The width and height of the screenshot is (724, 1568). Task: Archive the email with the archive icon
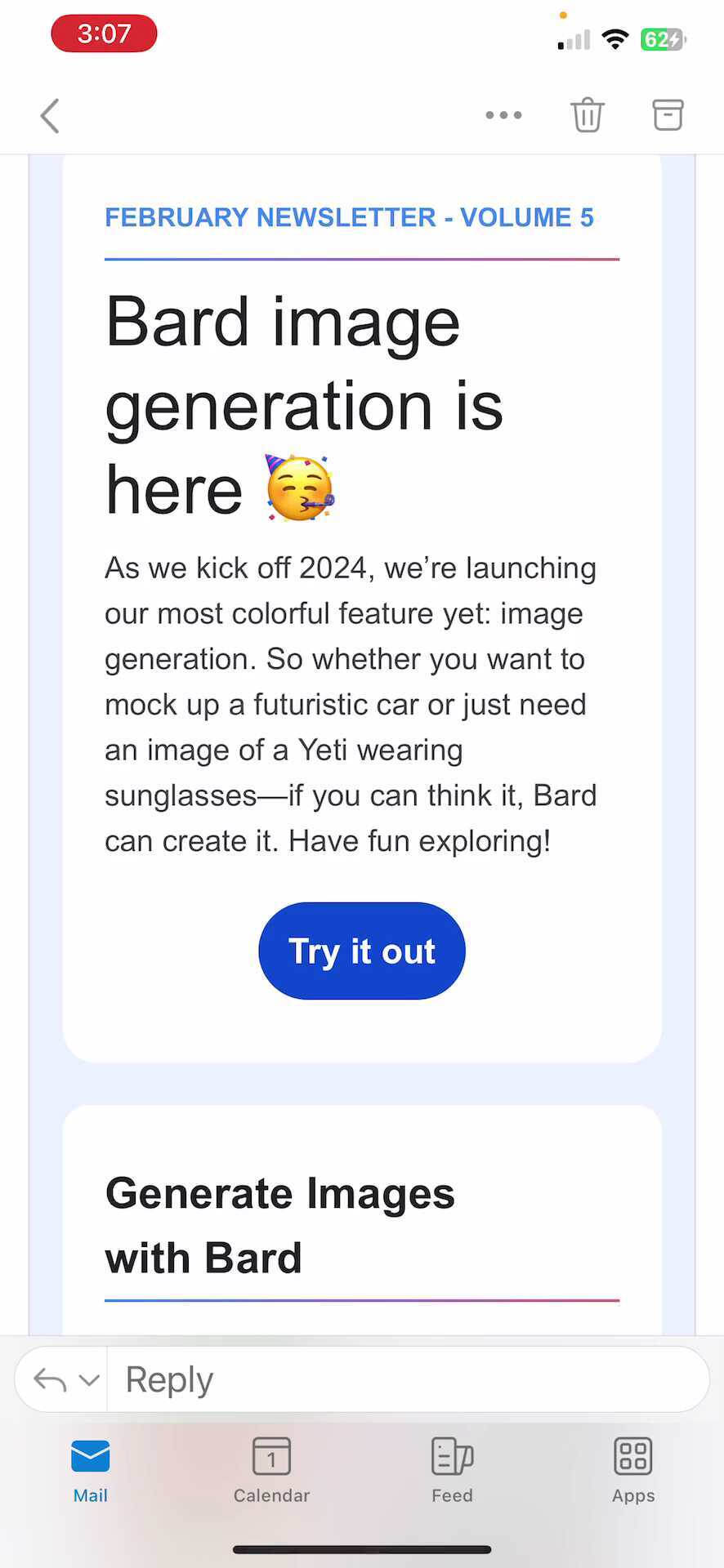coord(667,115)
